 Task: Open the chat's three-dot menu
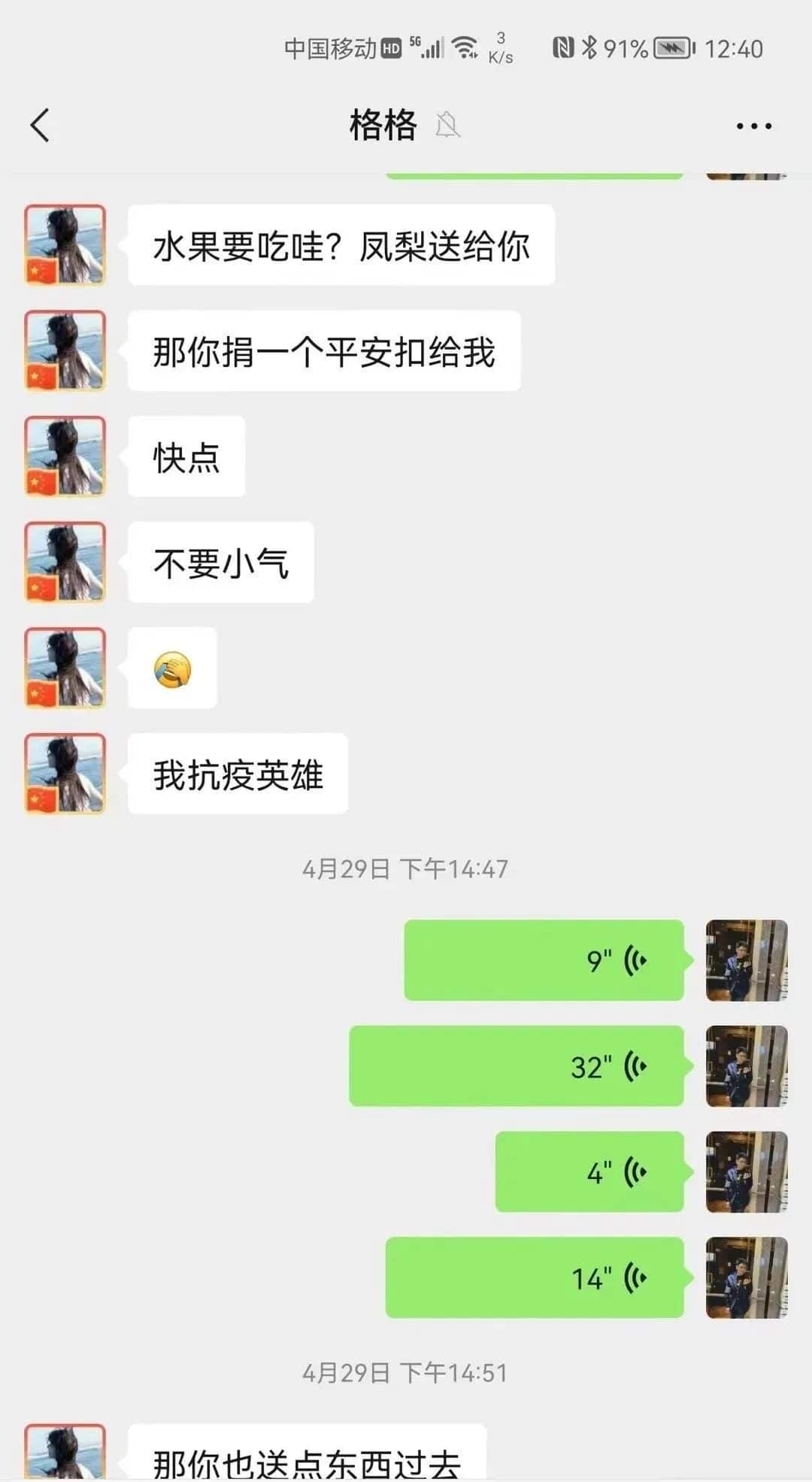(x=753, y=126)
